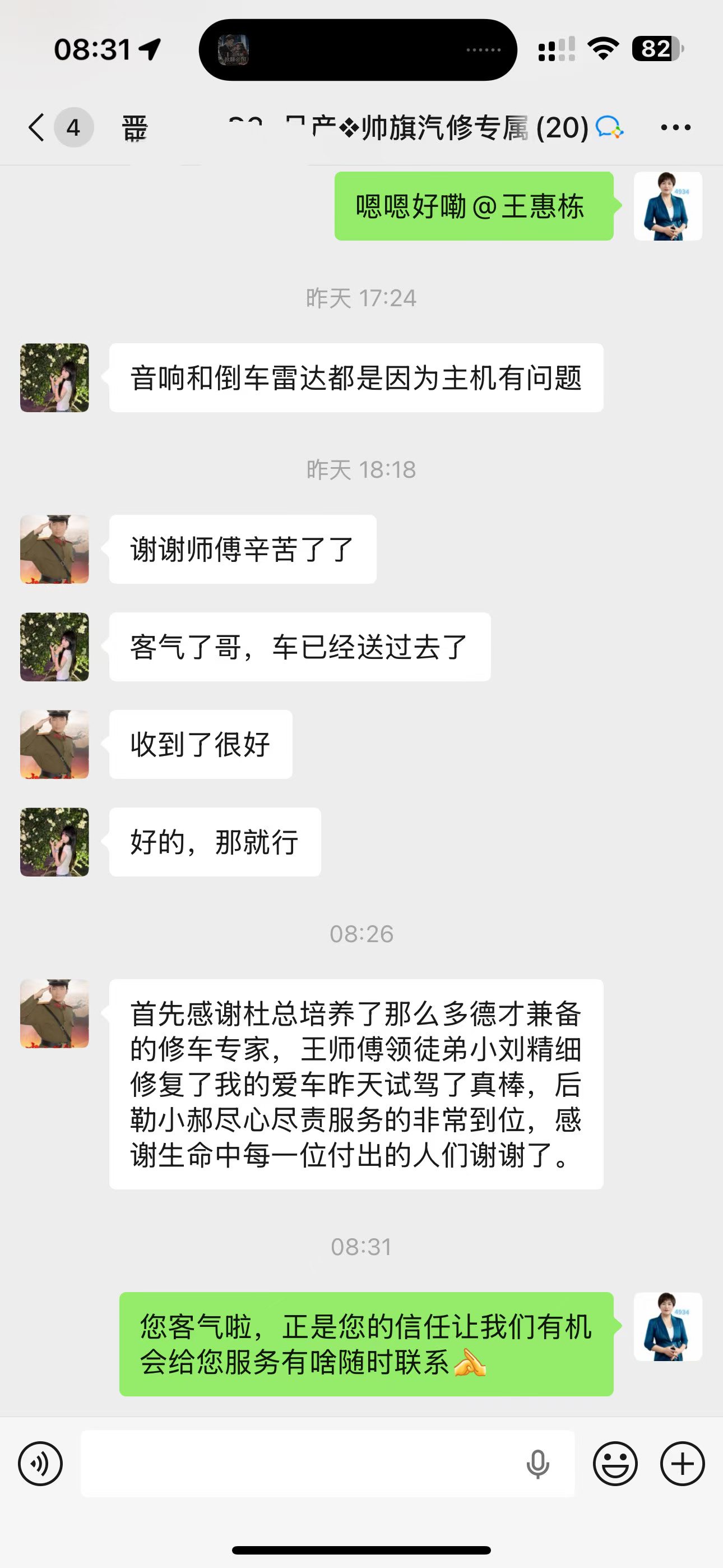Image resolution: width=723 pixels, height=1568 pixels.
Task: Open avatar beside 谢谢师傅辛苦了了 message
Action: point(55,550)
